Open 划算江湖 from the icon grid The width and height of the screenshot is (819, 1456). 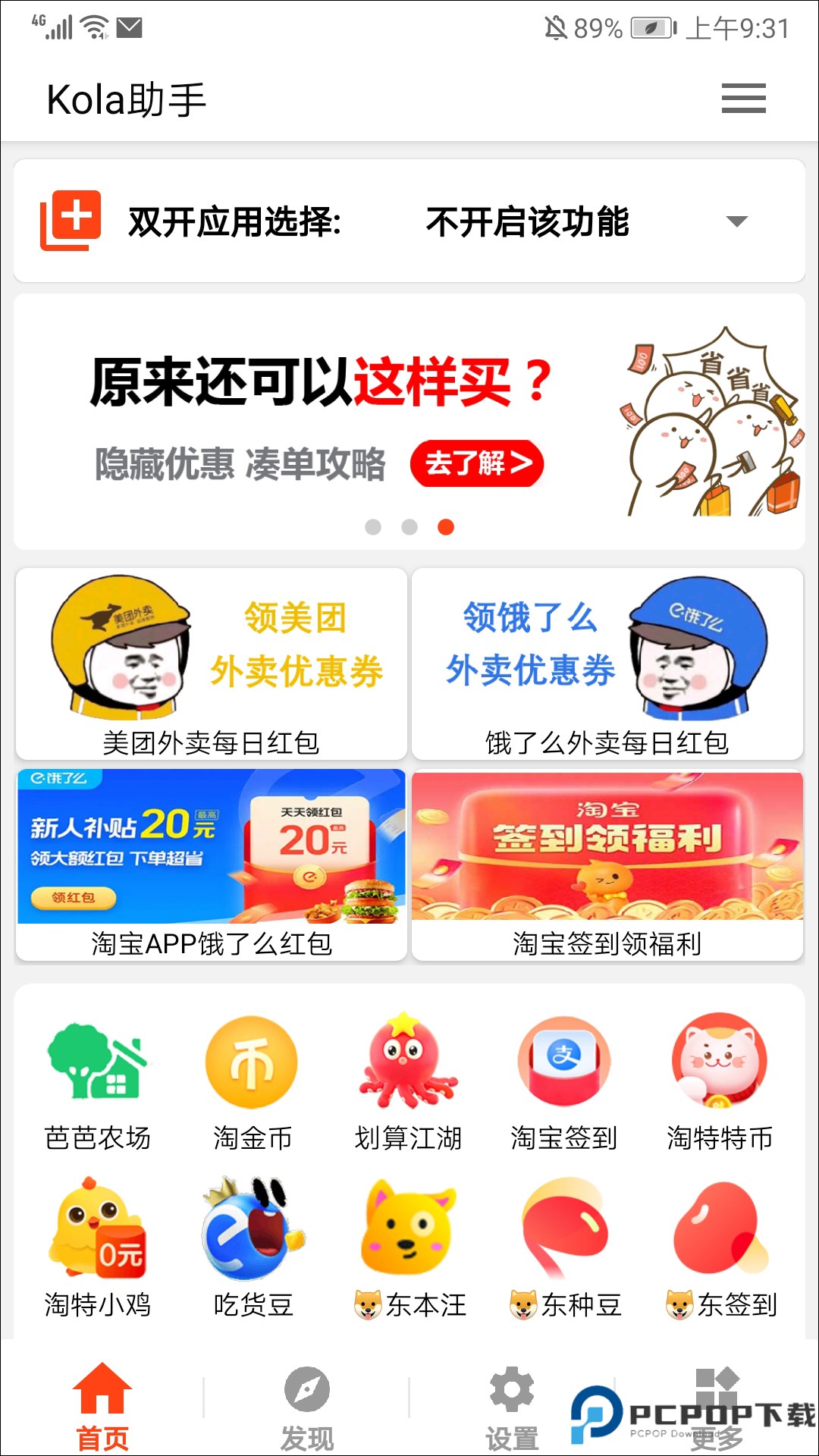point(407,1062)
